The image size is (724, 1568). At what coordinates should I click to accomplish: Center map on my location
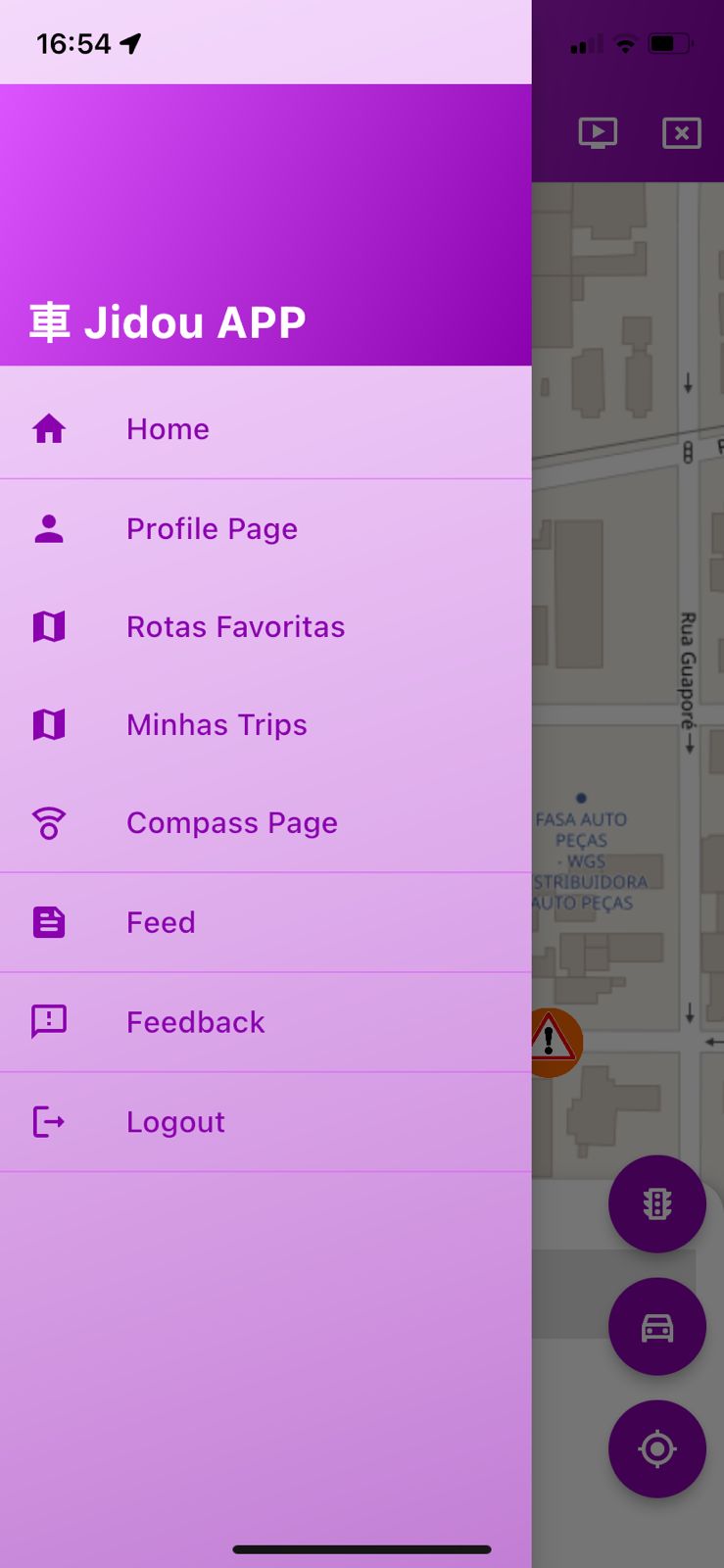point(657,1448)
